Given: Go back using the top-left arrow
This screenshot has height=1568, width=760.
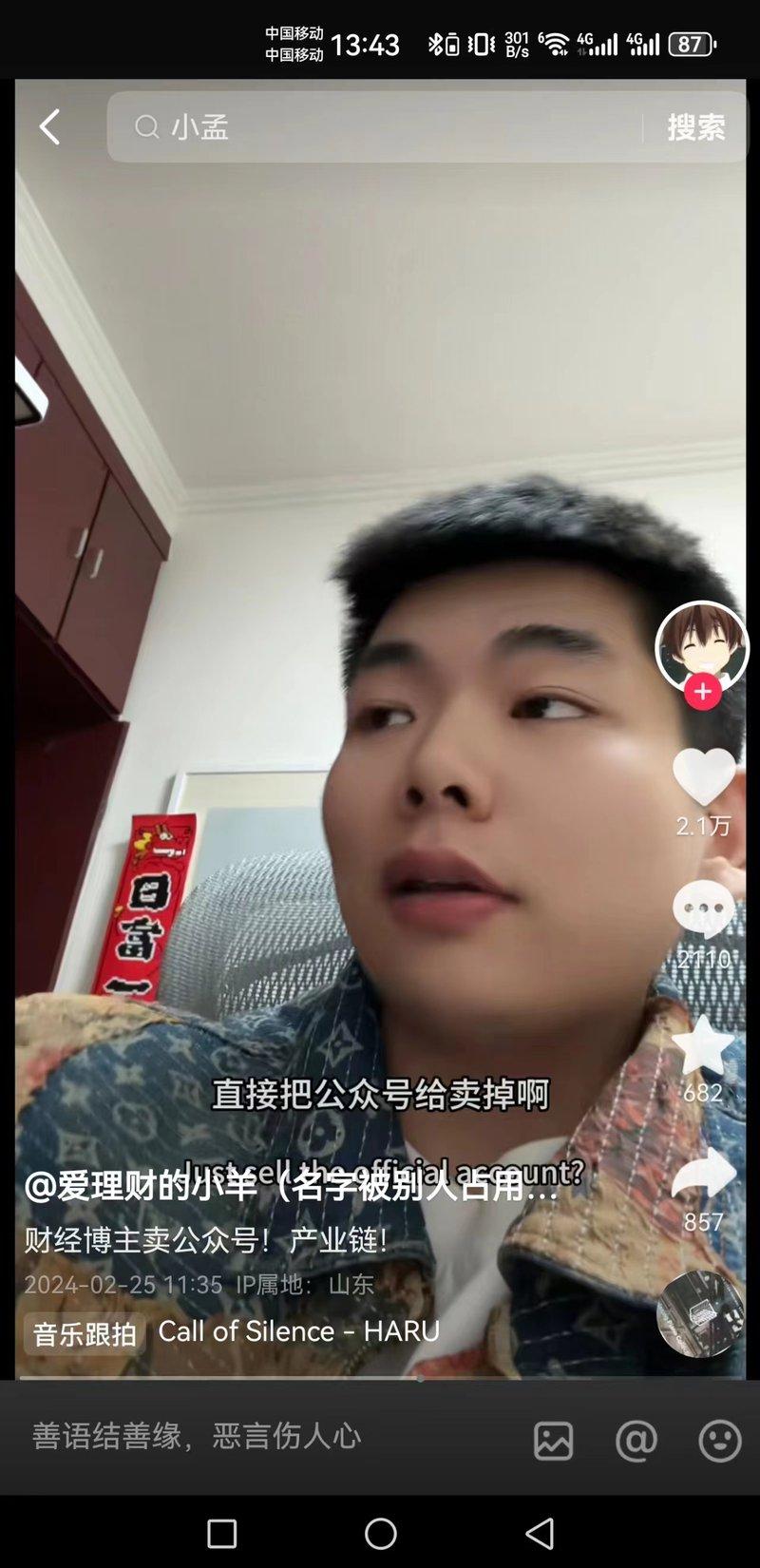Looking at the screenshot, I should [x=49, y=126].
